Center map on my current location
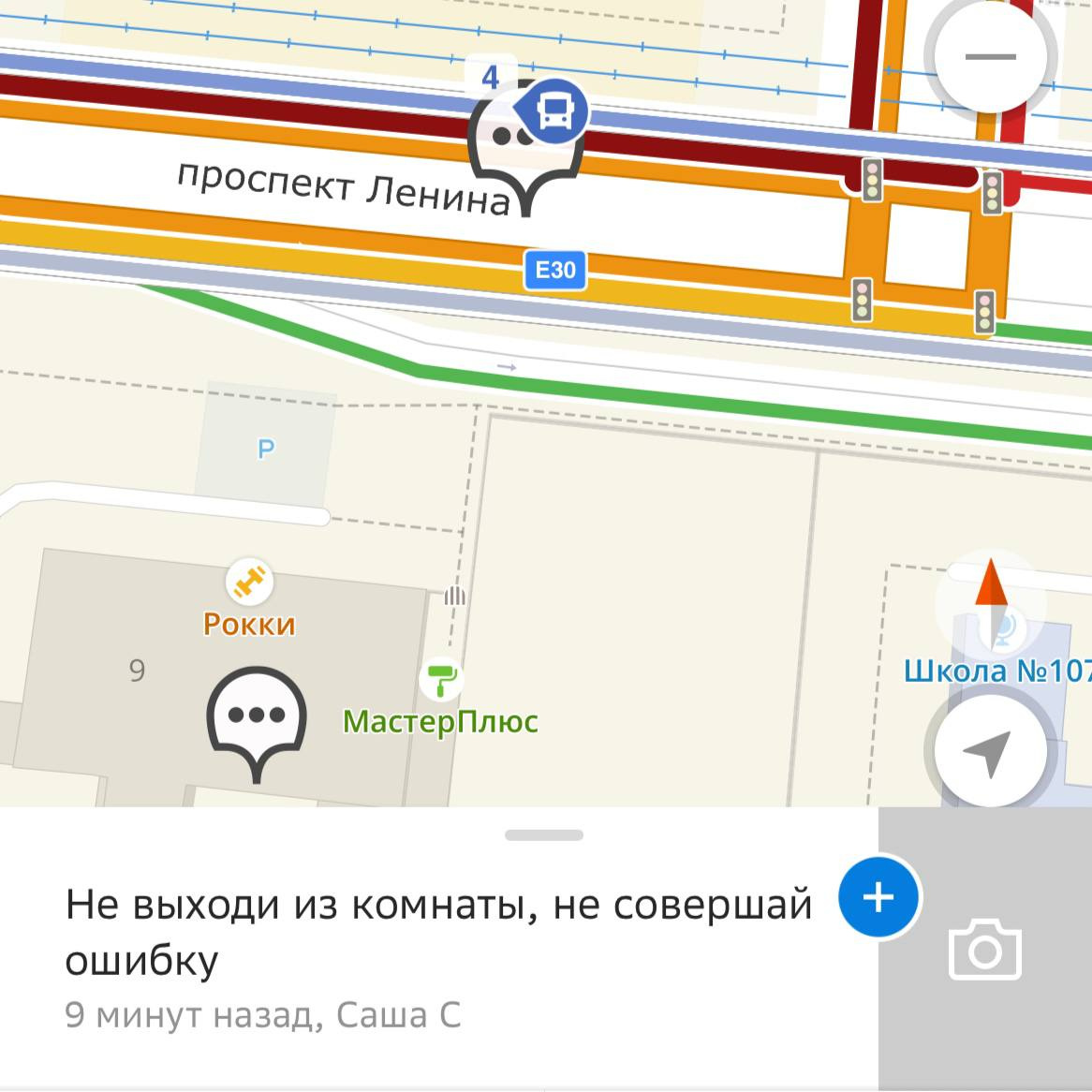Viewport: 1092px width, 1092px height. 989,750
